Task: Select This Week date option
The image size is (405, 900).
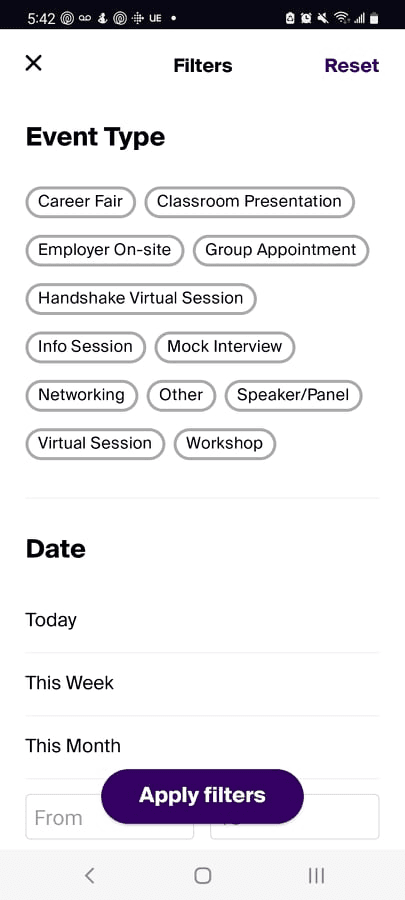Action: (202, 684)
